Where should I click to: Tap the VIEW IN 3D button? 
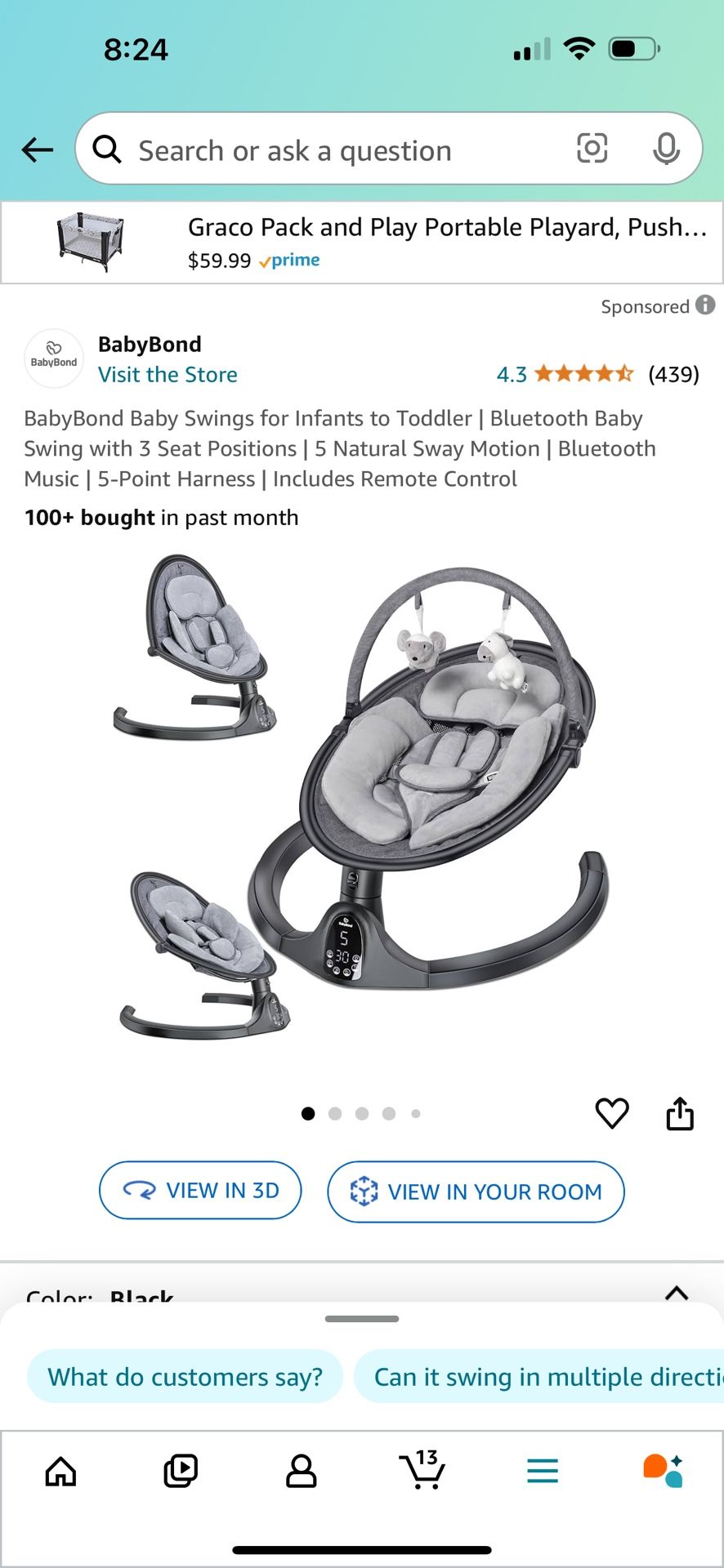[200, 1191]
